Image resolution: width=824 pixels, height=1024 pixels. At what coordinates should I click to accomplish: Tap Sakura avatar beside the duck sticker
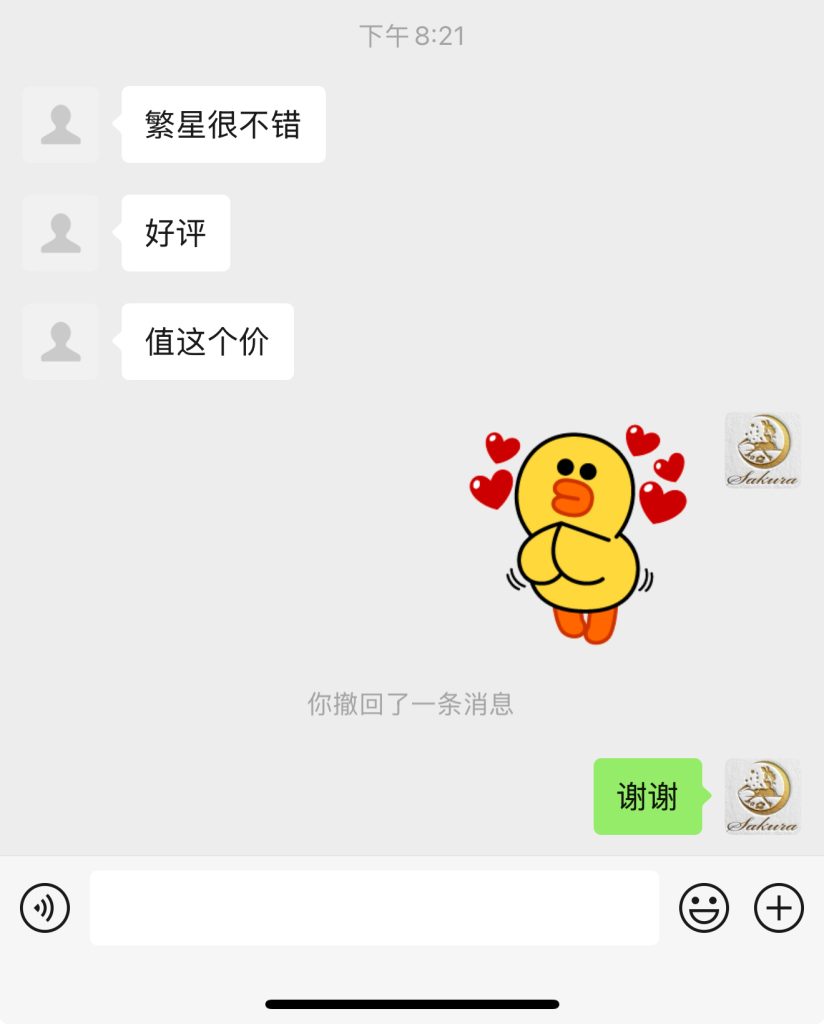click(x=762, y=451)
